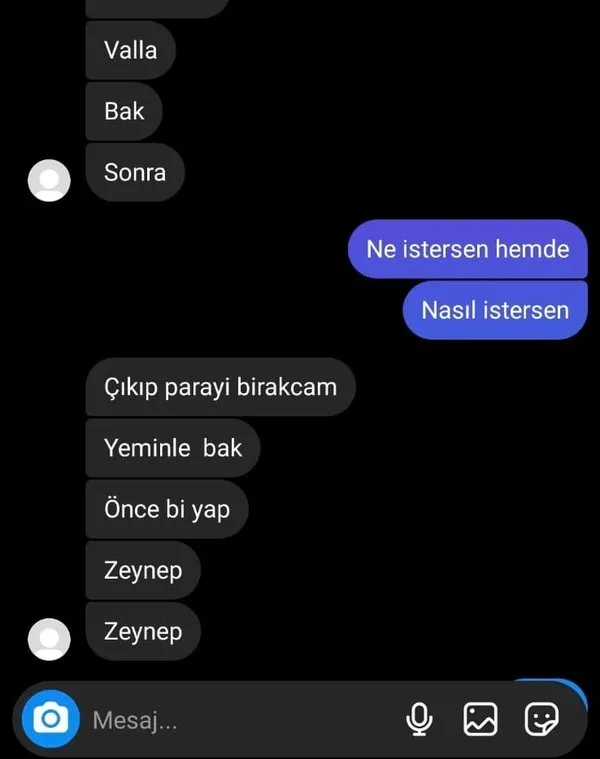Open sender's profile avatar beside last Zeynep
This screenshot has width=600, height=759.
coord(49,639)
